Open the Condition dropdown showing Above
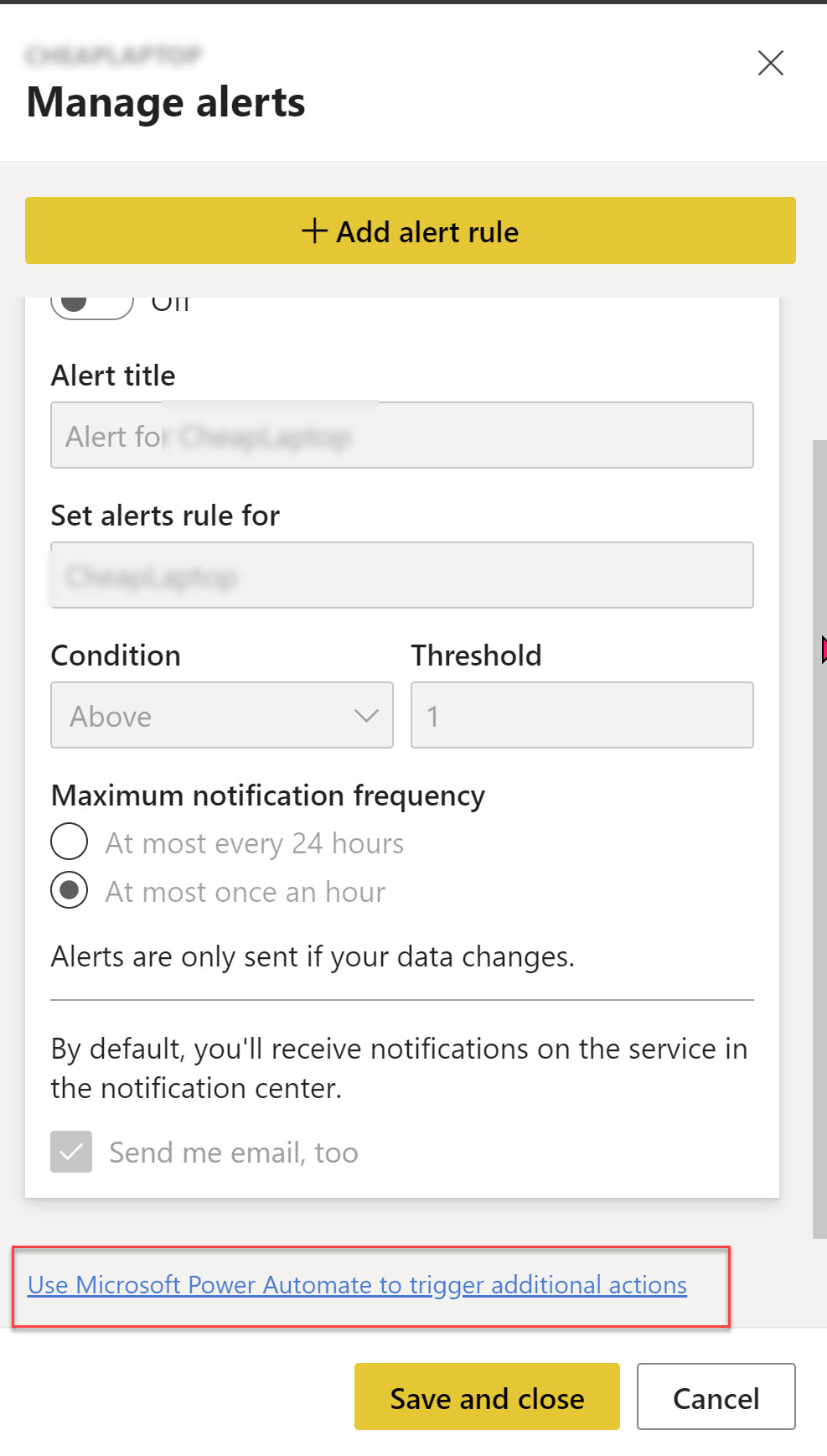 221,716
